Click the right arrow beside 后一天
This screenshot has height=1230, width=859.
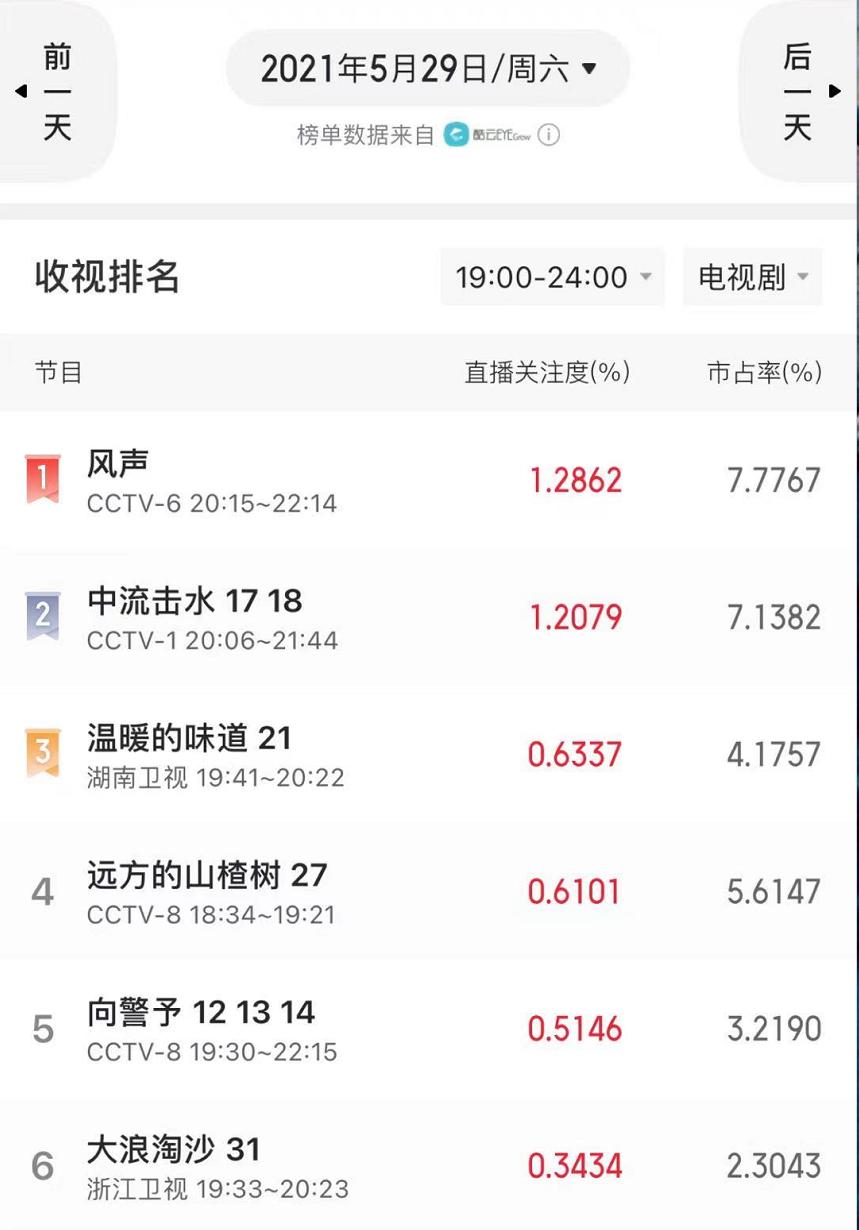pyautogui.click(x=836, y=91)
